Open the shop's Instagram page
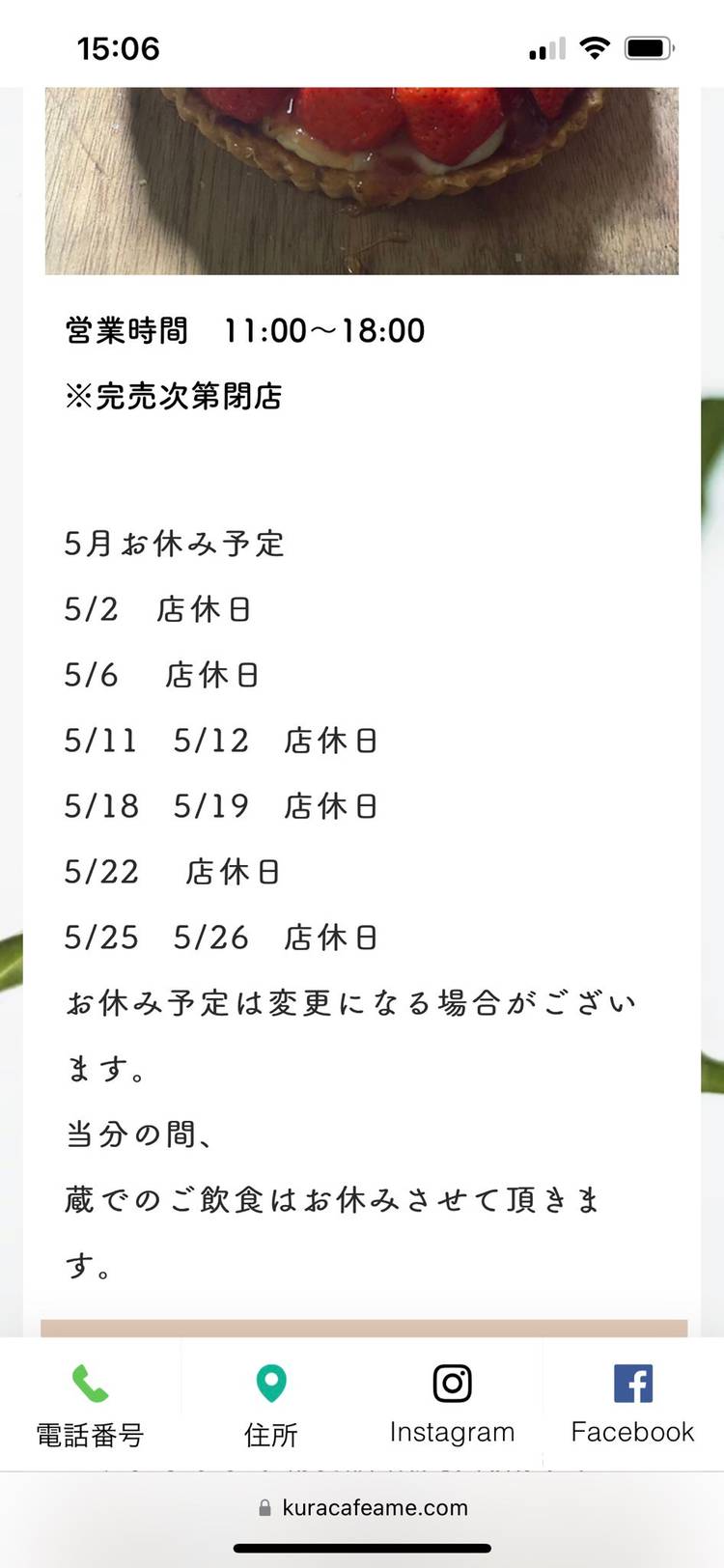 452,1403
